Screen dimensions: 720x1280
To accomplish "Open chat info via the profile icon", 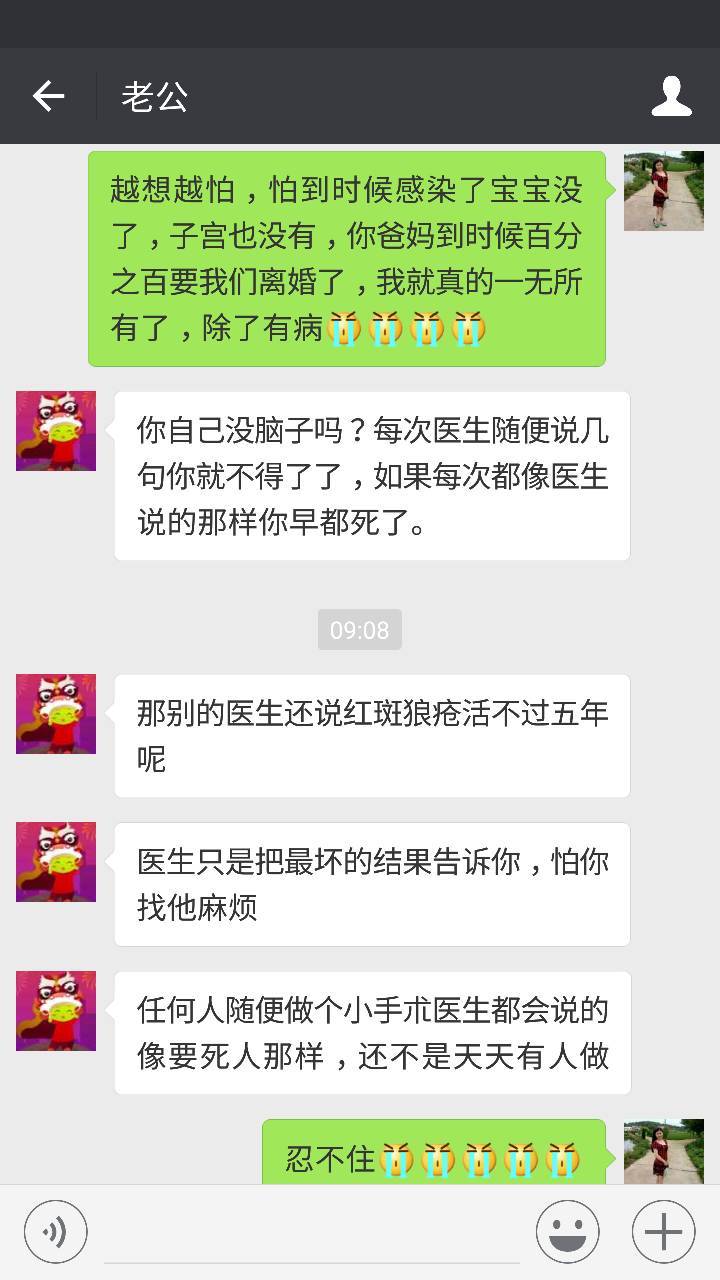I will [x=671, y=96].
